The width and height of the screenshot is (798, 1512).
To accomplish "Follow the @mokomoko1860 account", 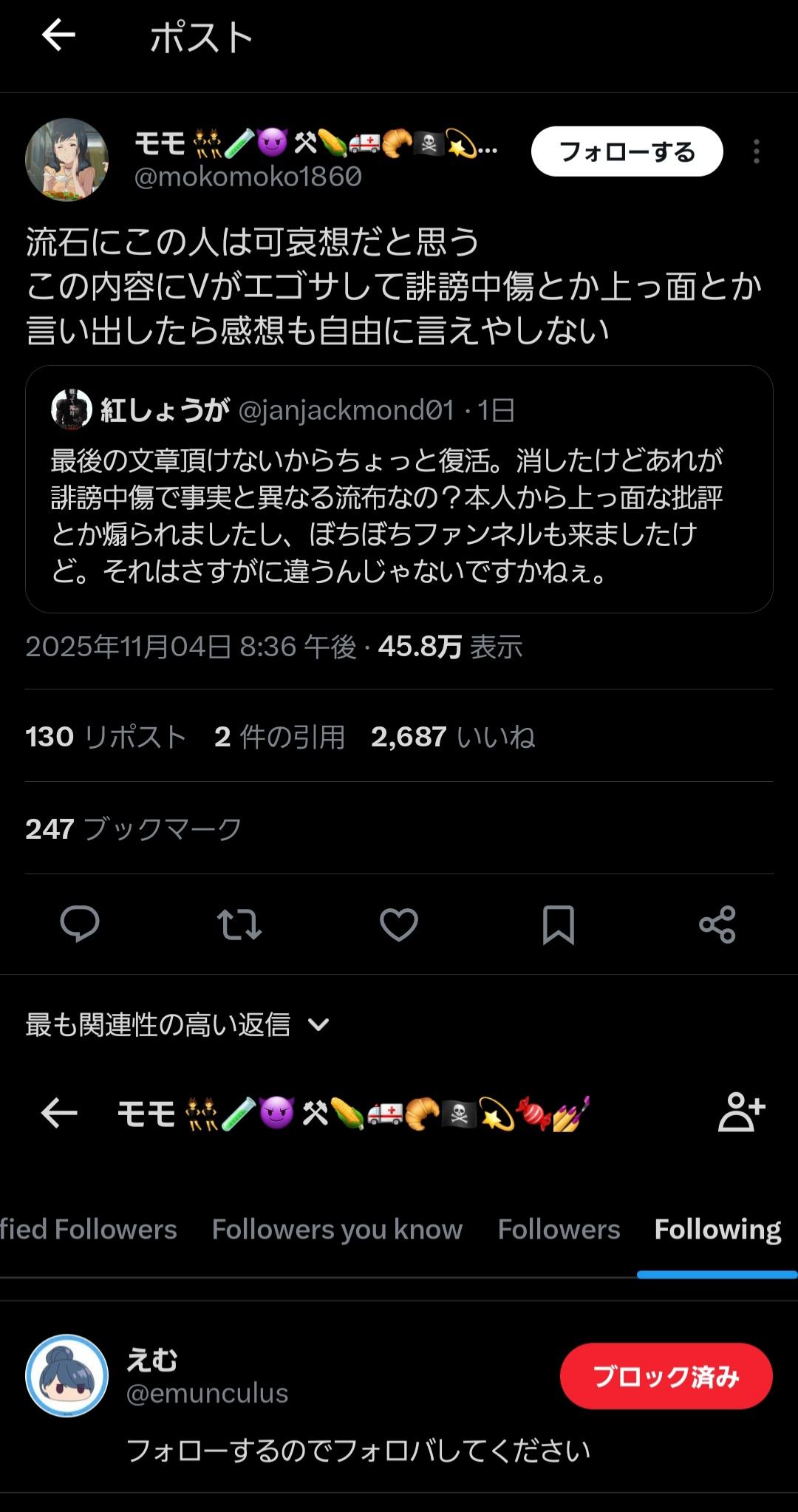I will click(627, 151).
